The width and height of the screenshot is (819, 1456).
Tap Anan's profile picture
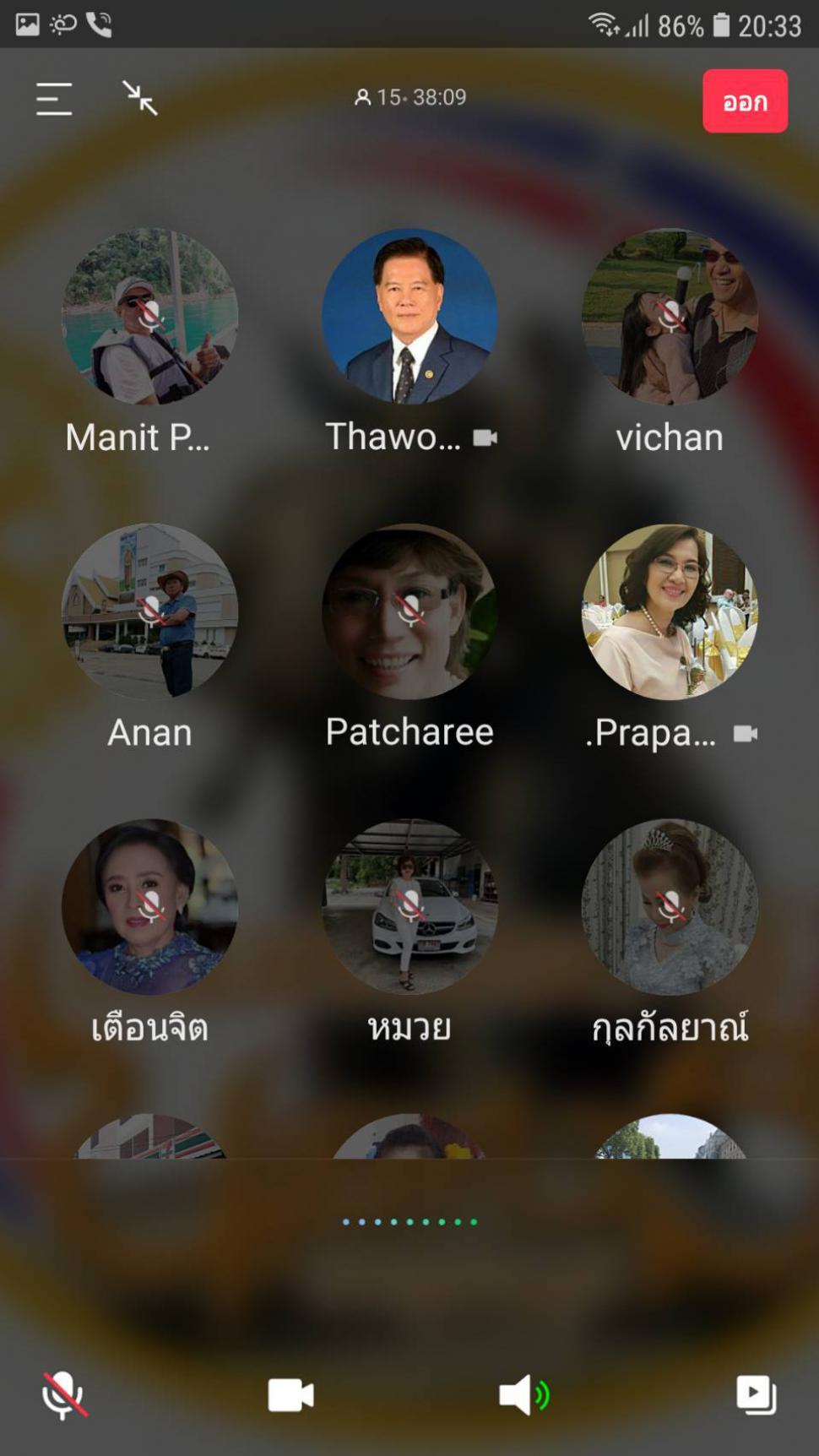click(149, 611)
